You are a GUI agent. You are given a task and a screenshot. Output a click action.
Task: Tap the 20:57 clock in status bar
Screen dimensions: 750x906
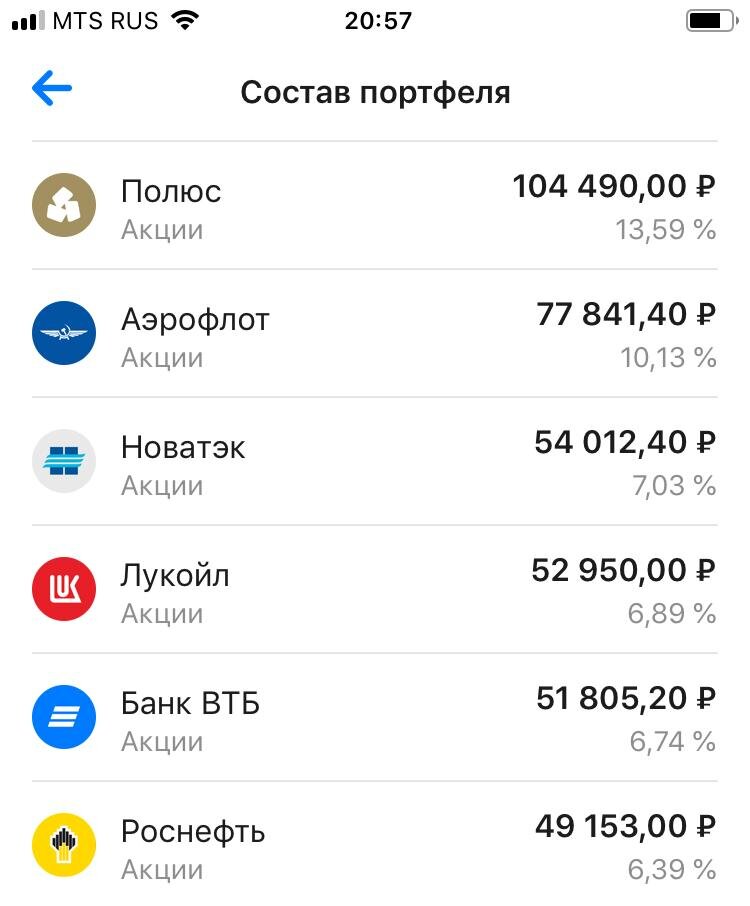click(375, 20)
